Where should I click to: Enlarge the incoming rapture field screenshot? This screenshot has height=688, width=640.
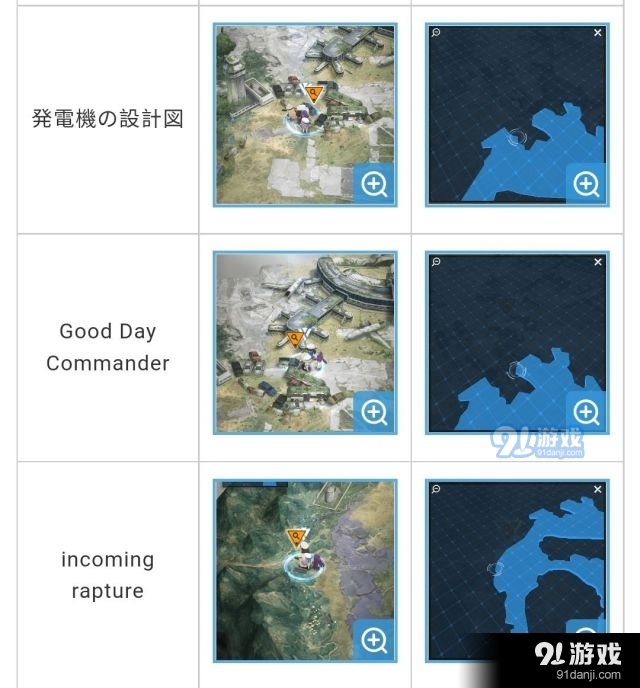375,640
